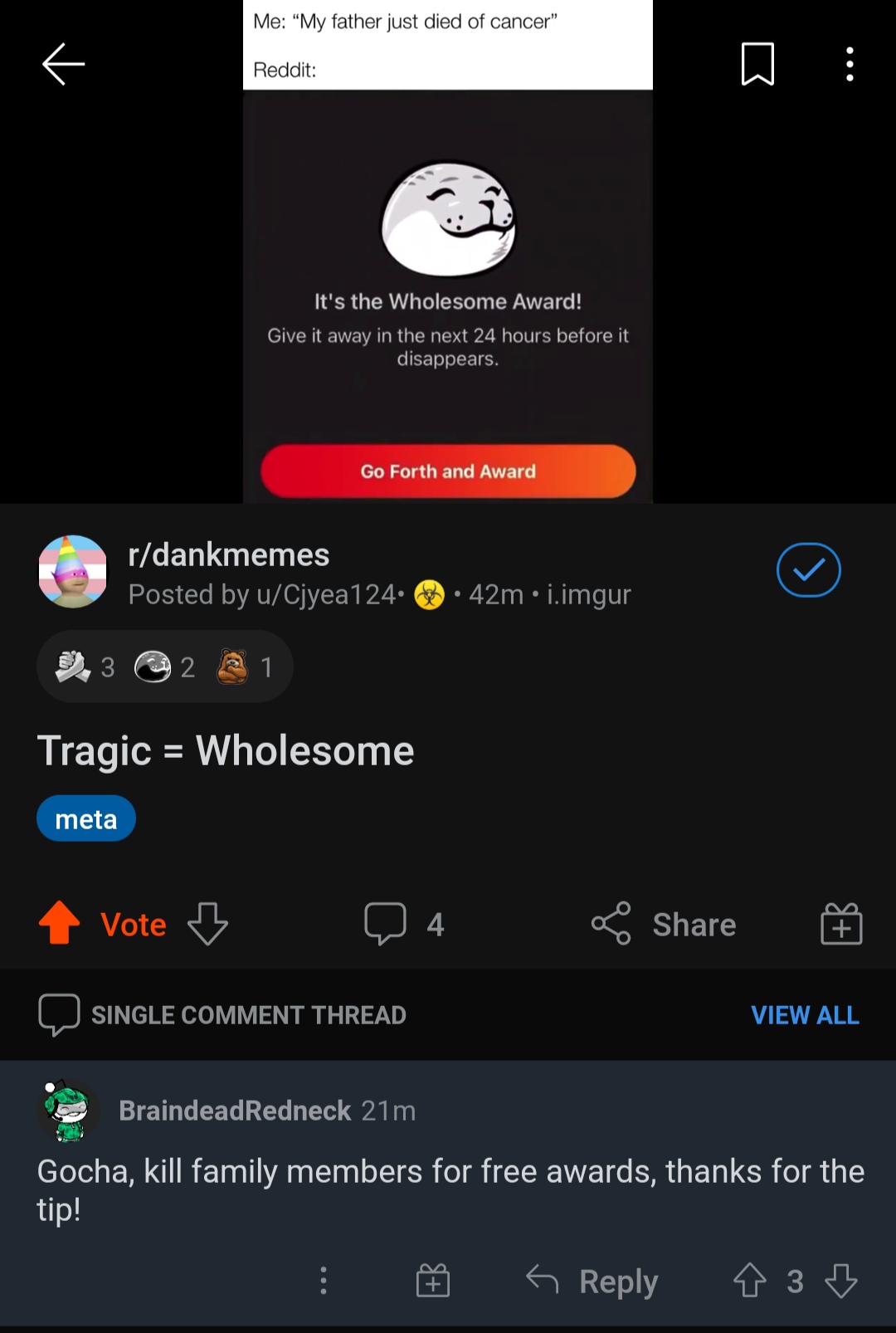View the post's awards row
The image size is (896, 1333).
(x=164, y=666)
